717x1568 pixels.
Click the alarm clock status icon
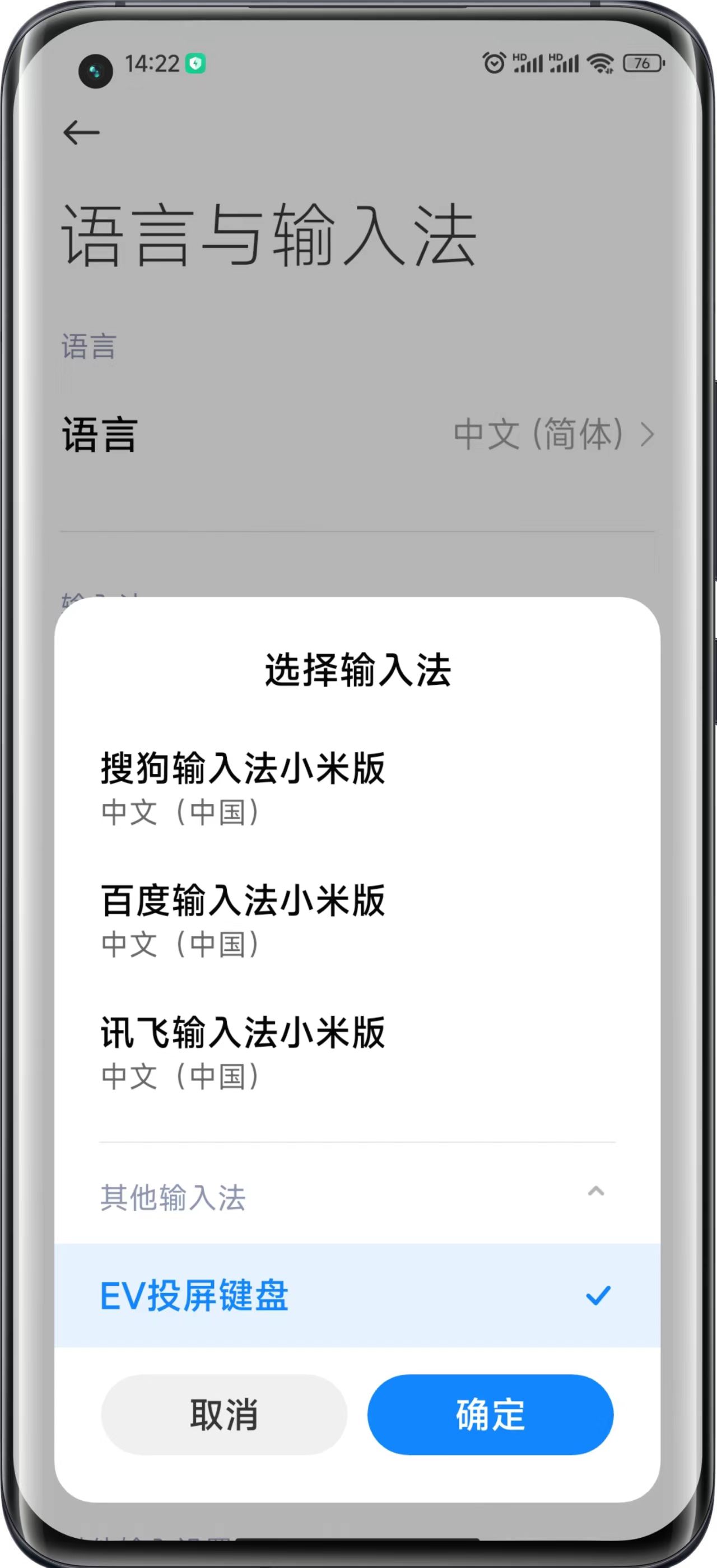tap(493, 63)
